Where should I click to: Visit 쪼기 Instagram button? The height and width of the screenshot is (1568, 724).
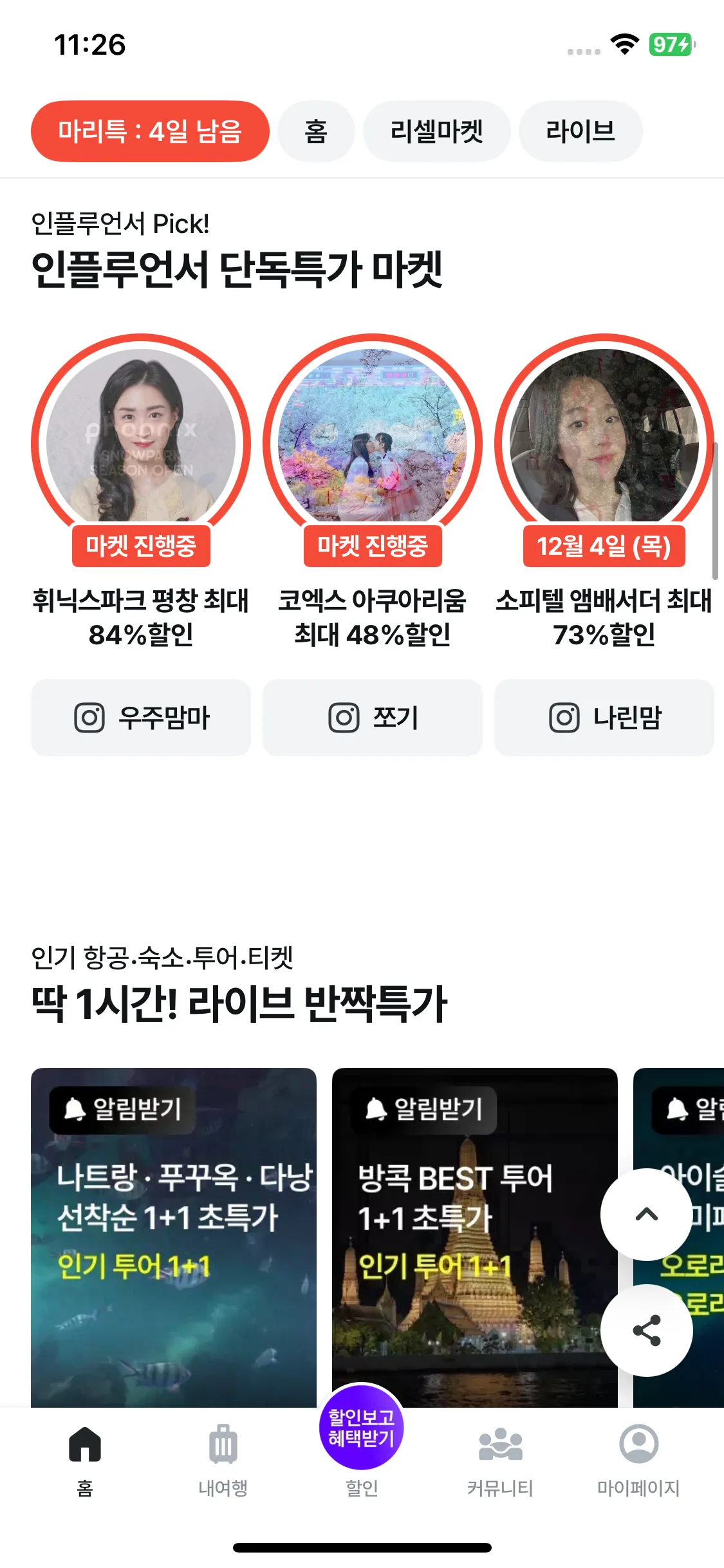coord(372,718)
